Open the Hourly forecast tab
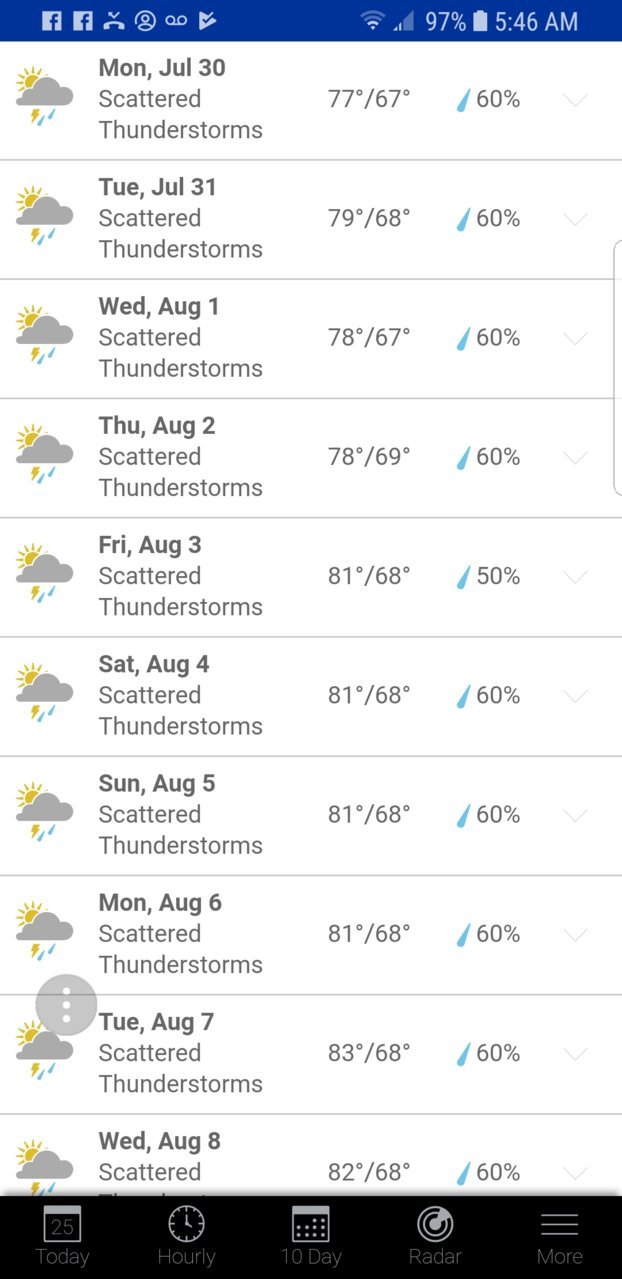 tap(186, 1237)
